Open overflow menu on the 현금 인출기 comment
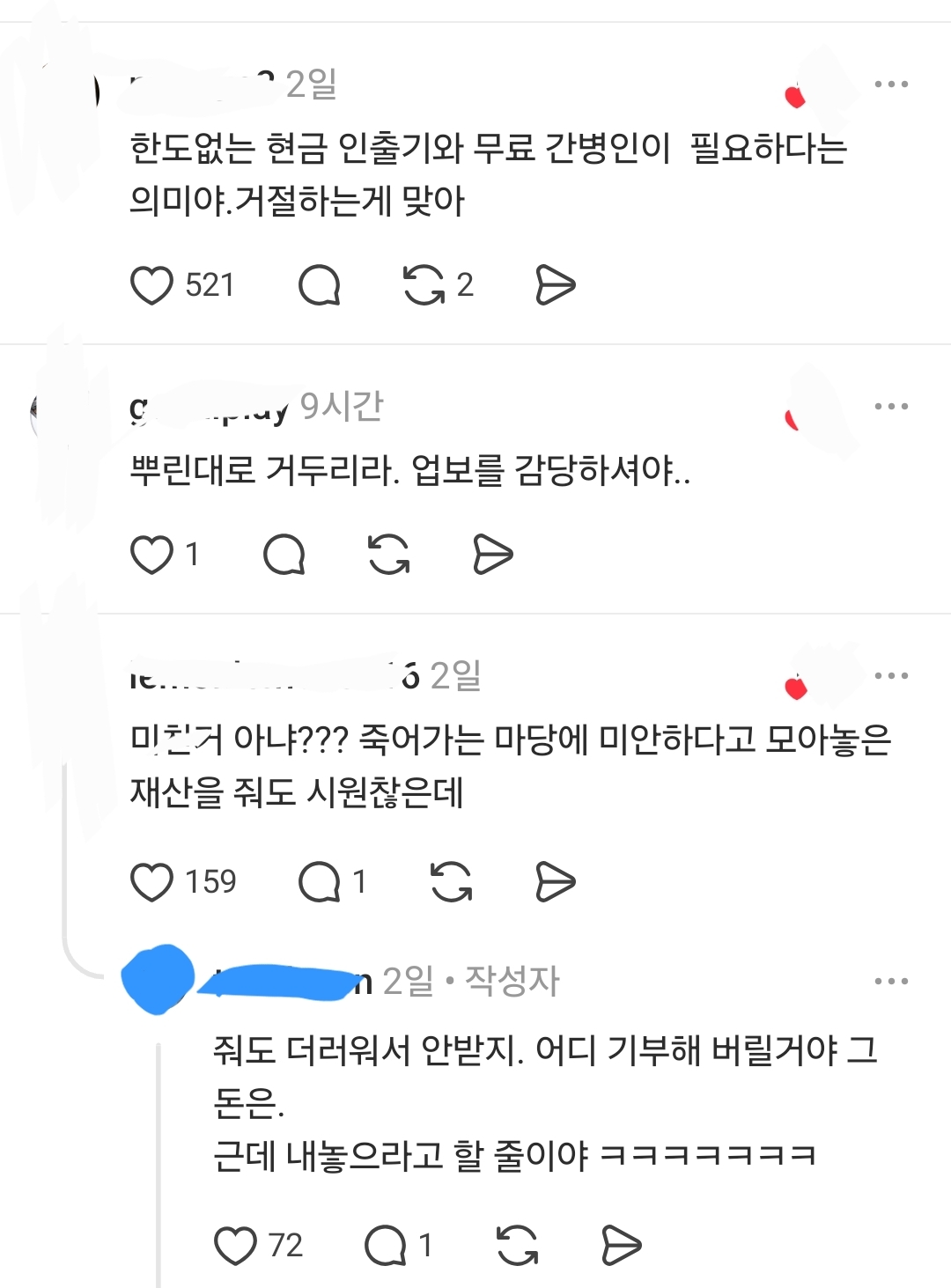The image size is (951, 1288). coord(891,85)
